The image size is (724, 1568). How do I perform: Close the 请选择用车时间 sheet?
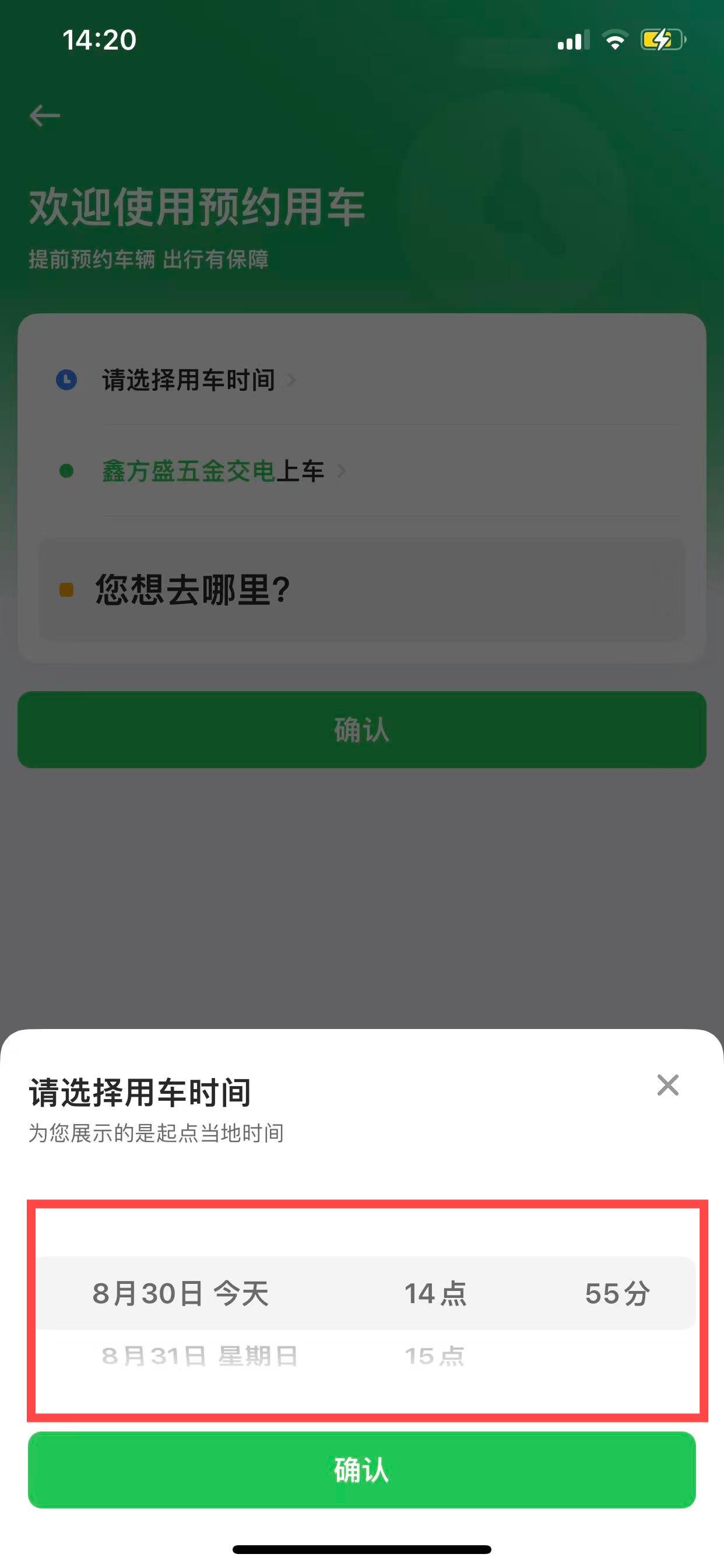click(667, 1084)
